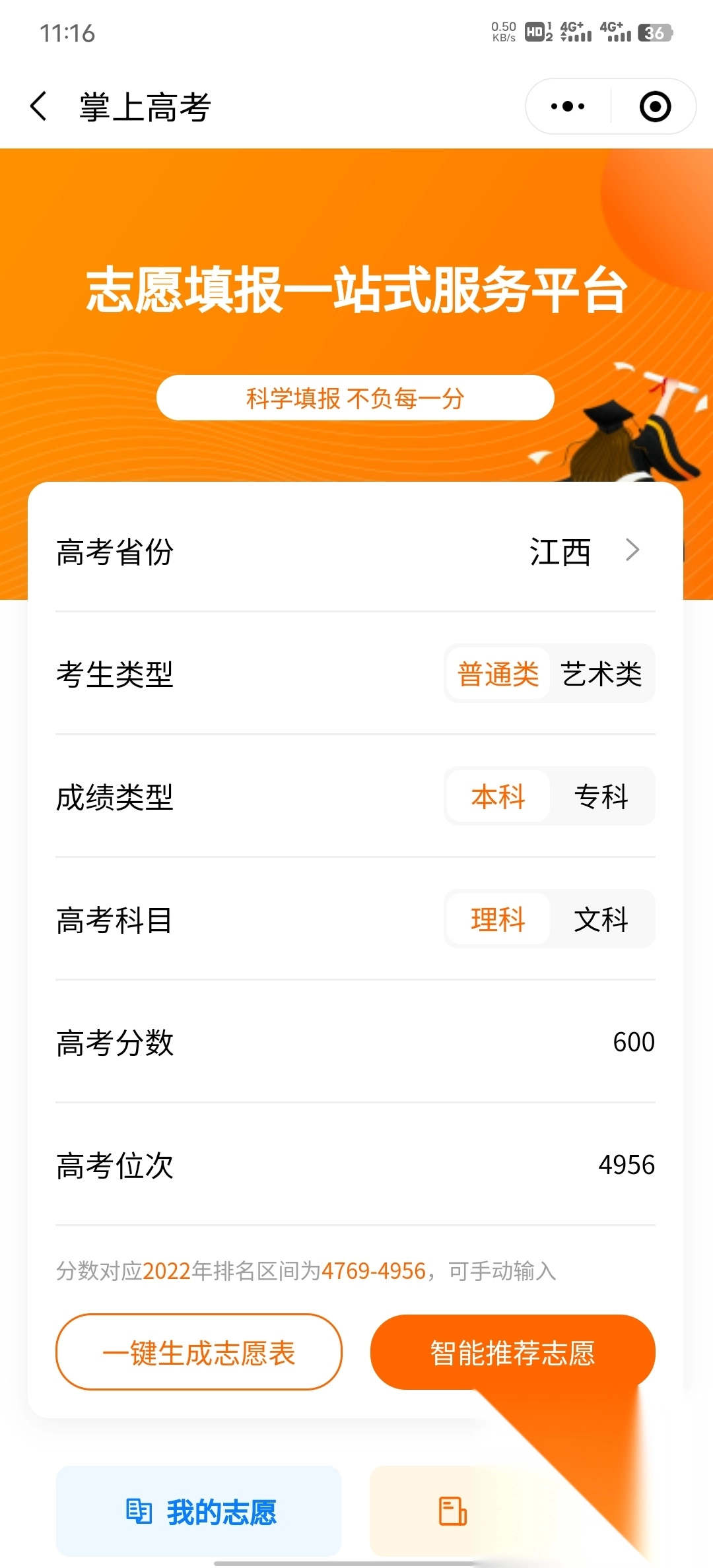Image resolution: width=713 pixels, height=1568 pixels.
Task: Switch candidate type to 艺术类
Action: point(601,674)
